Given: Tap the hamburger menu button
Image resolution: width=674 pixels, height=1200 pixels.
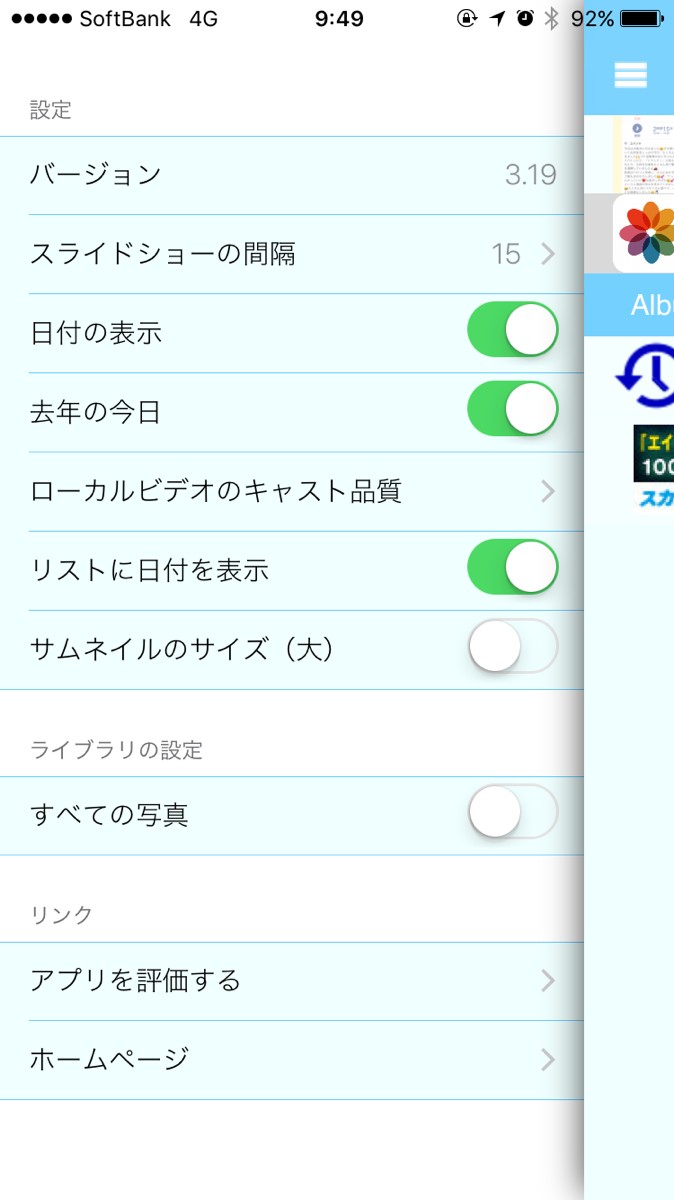Looking at the screenshot, I should point(631,75).
